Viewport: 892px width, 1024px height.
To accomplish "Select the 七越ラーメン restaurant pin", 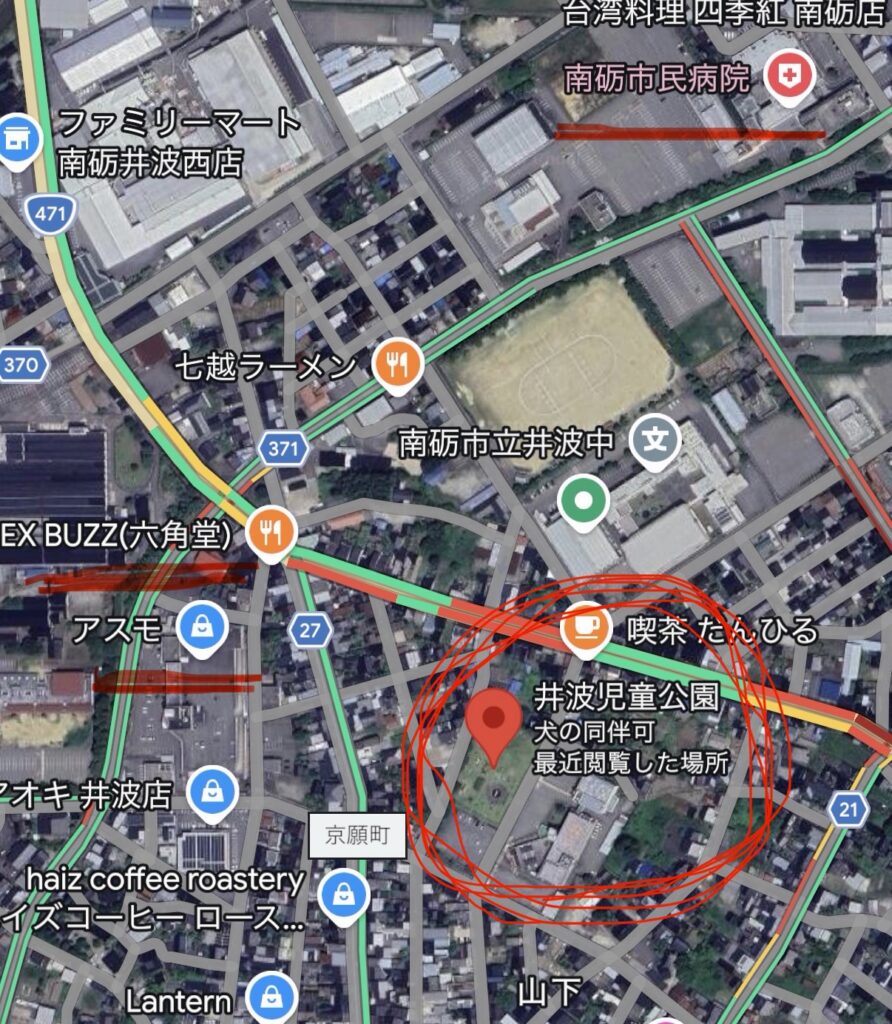I will tap(398, 365).
